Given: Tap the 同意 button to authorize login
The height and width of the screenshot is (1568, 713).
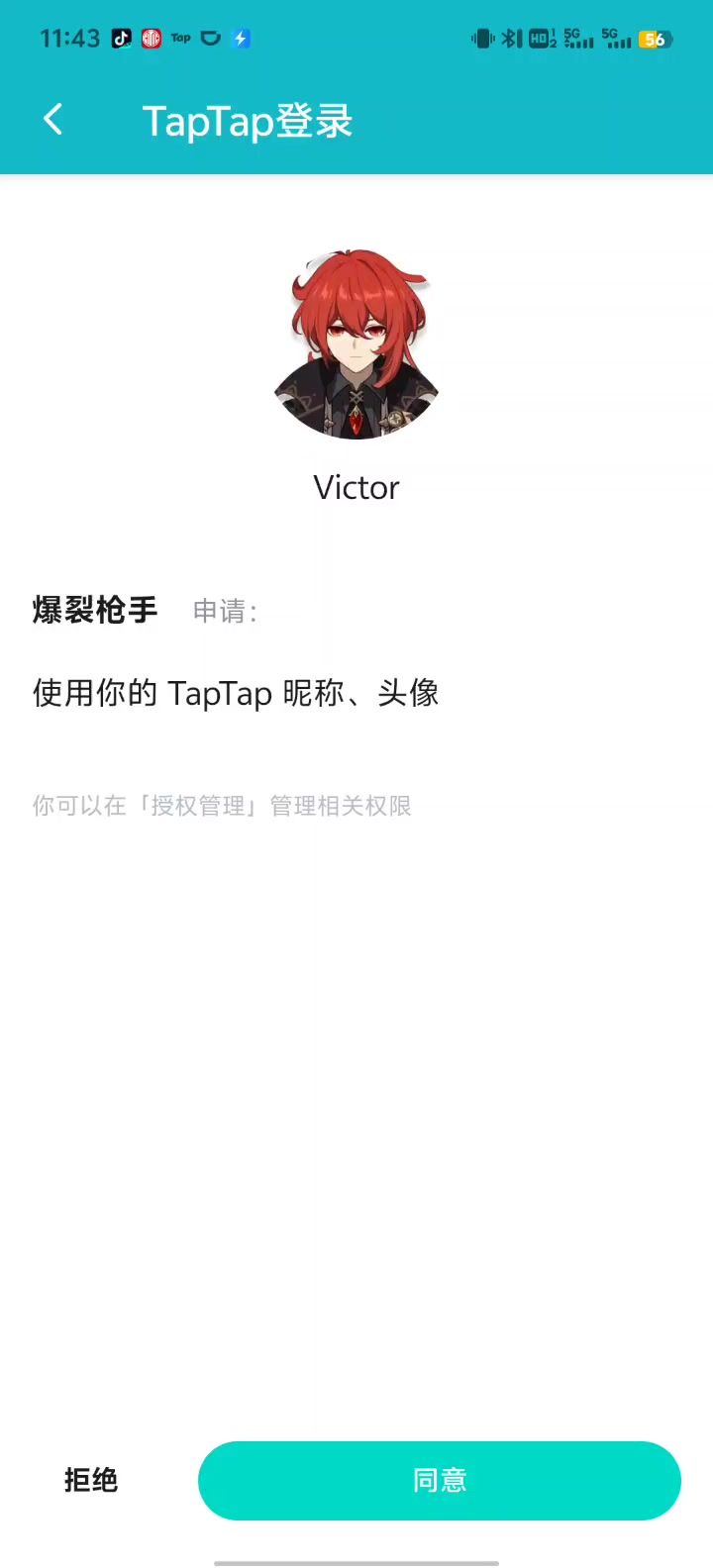Looking at the screenshot, I should [x=439, y=1480].
